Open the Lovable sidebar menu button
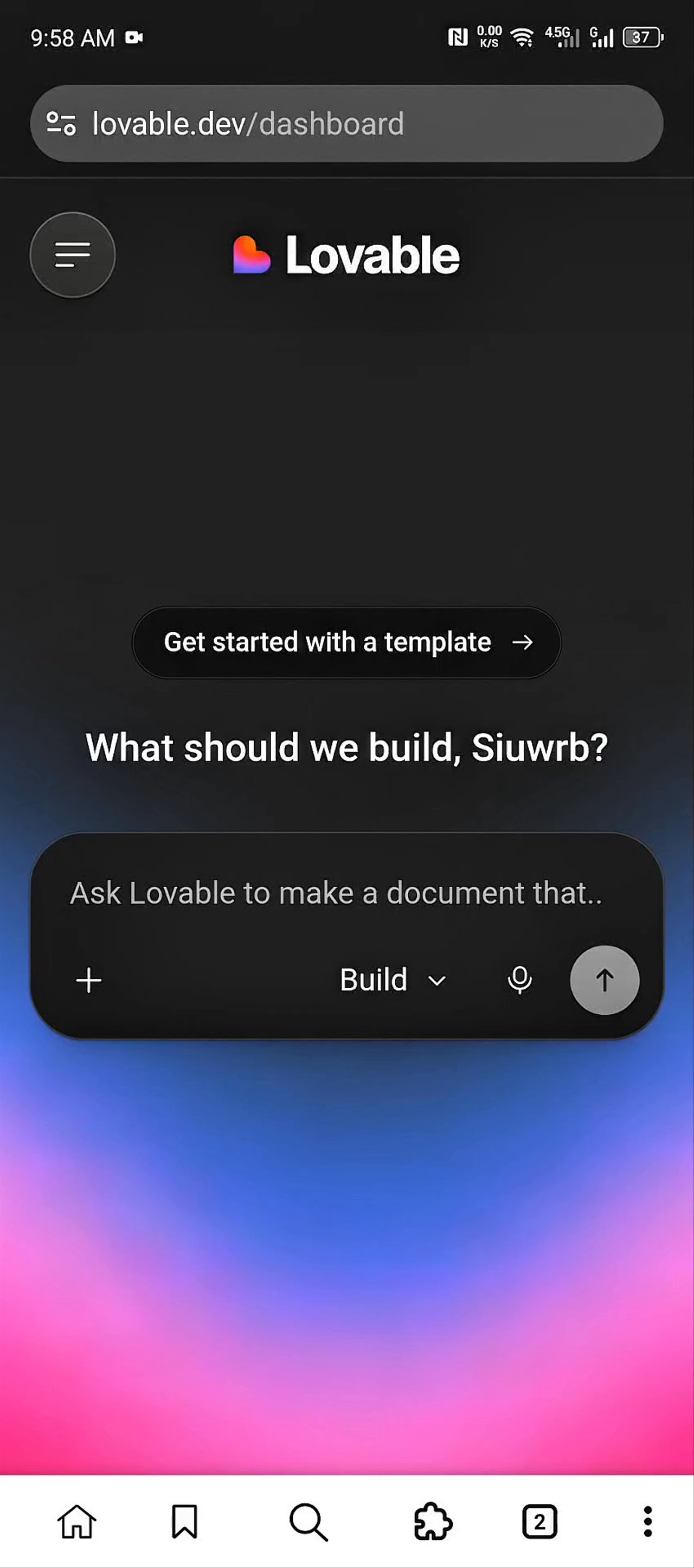Image resolution: width=694 pixels, height=1568 pixels. (72, 254)
